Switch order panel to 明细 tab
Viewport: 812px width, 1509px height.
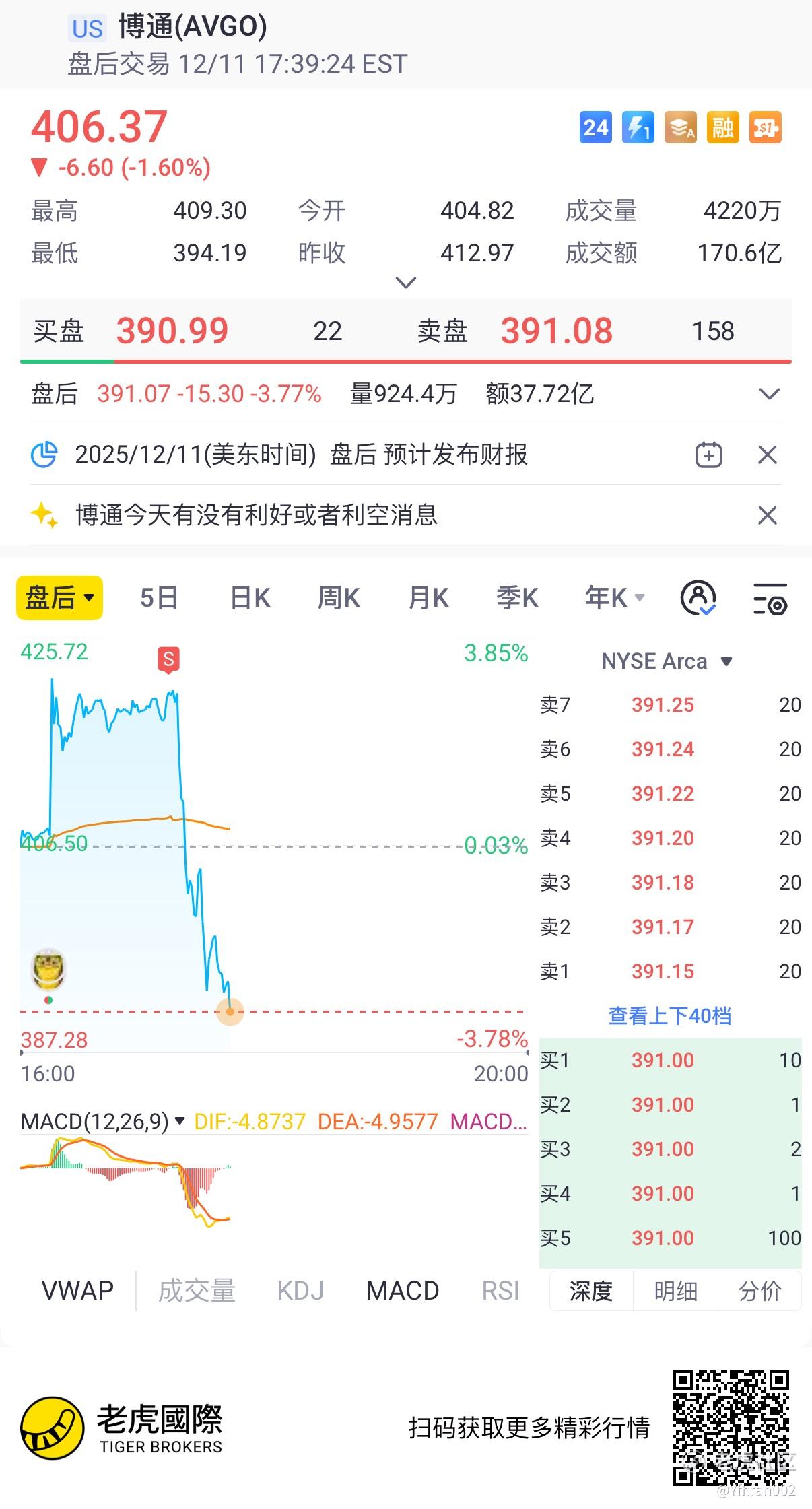tap(675, 1291)
